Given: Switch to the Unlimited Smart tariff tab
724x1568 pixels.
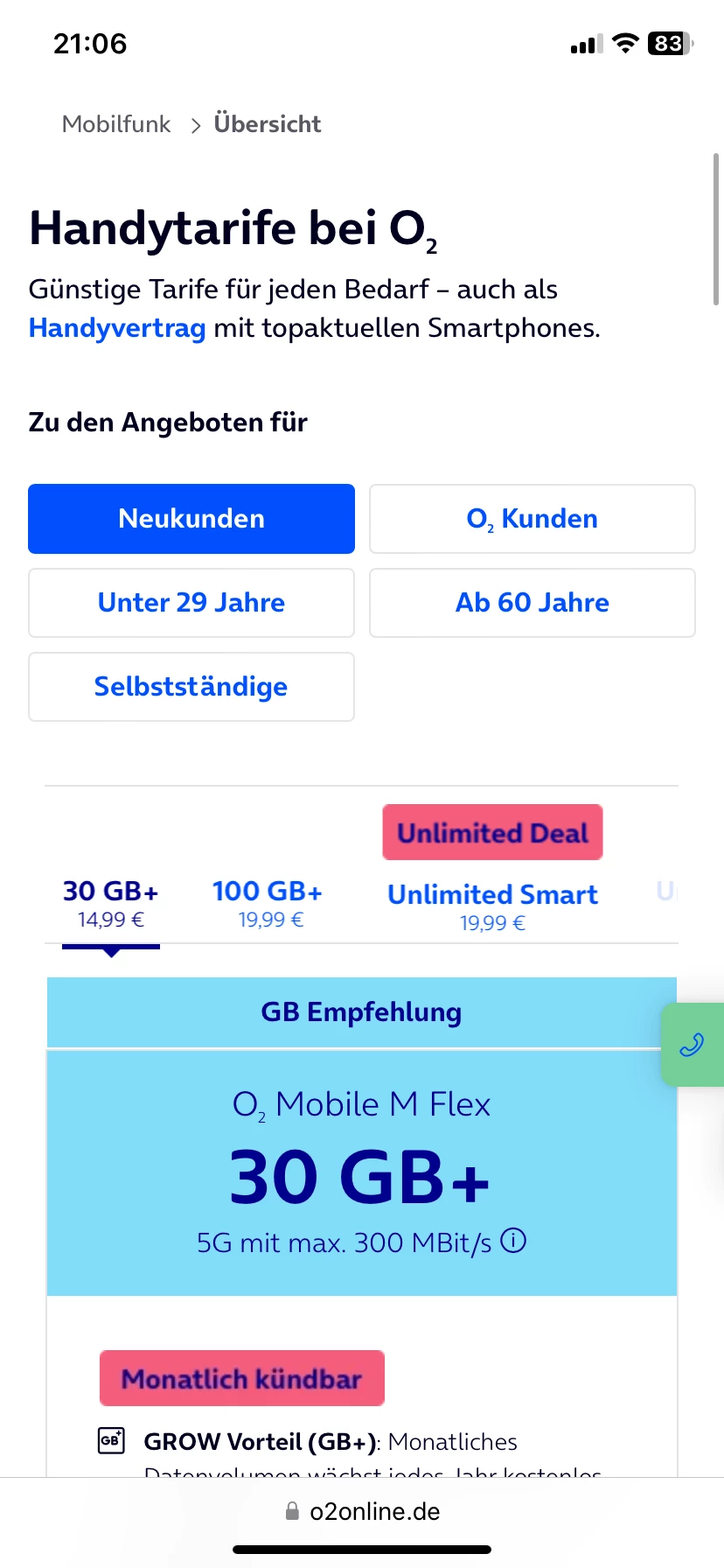Looking at the screenshot, I should 492,906.
